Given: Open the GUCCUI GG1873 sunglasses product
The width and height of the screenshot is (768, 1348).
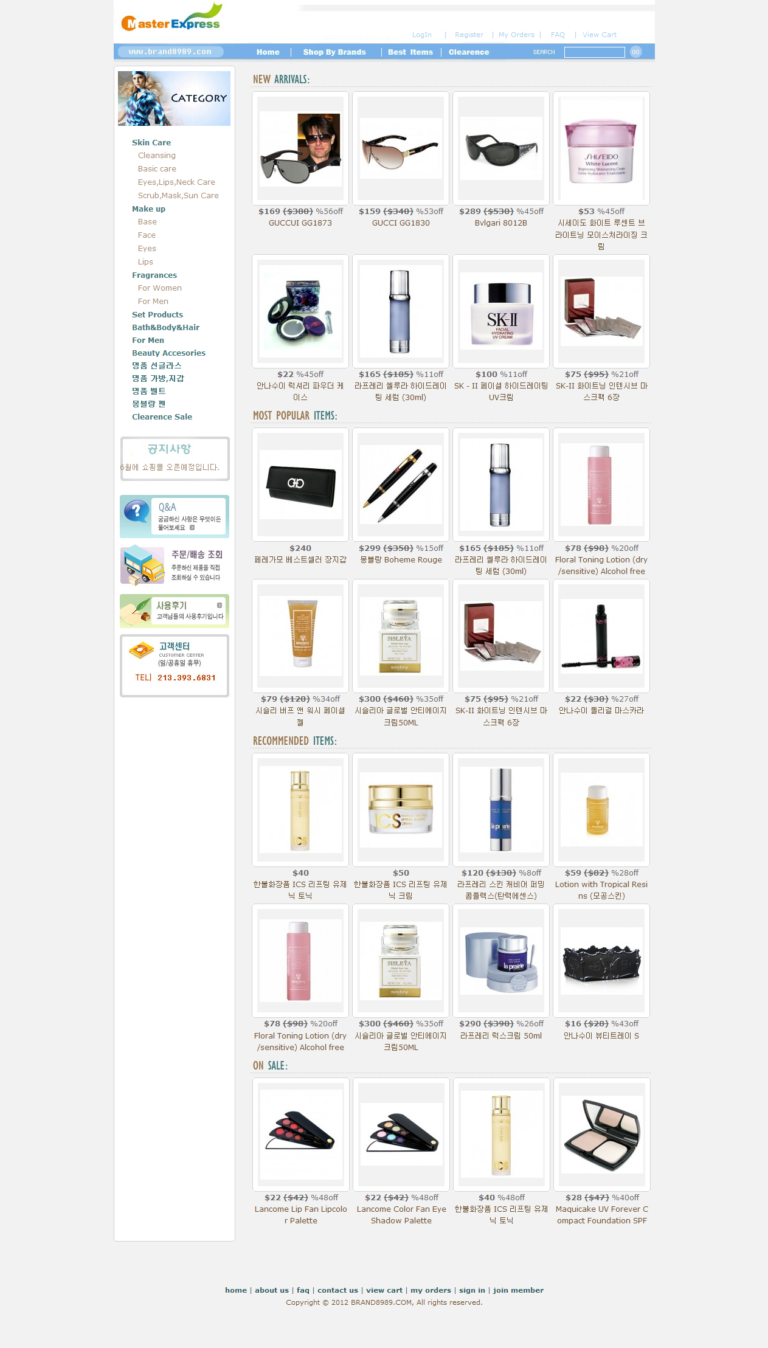Looking at the screenshot, I should 300,223.
